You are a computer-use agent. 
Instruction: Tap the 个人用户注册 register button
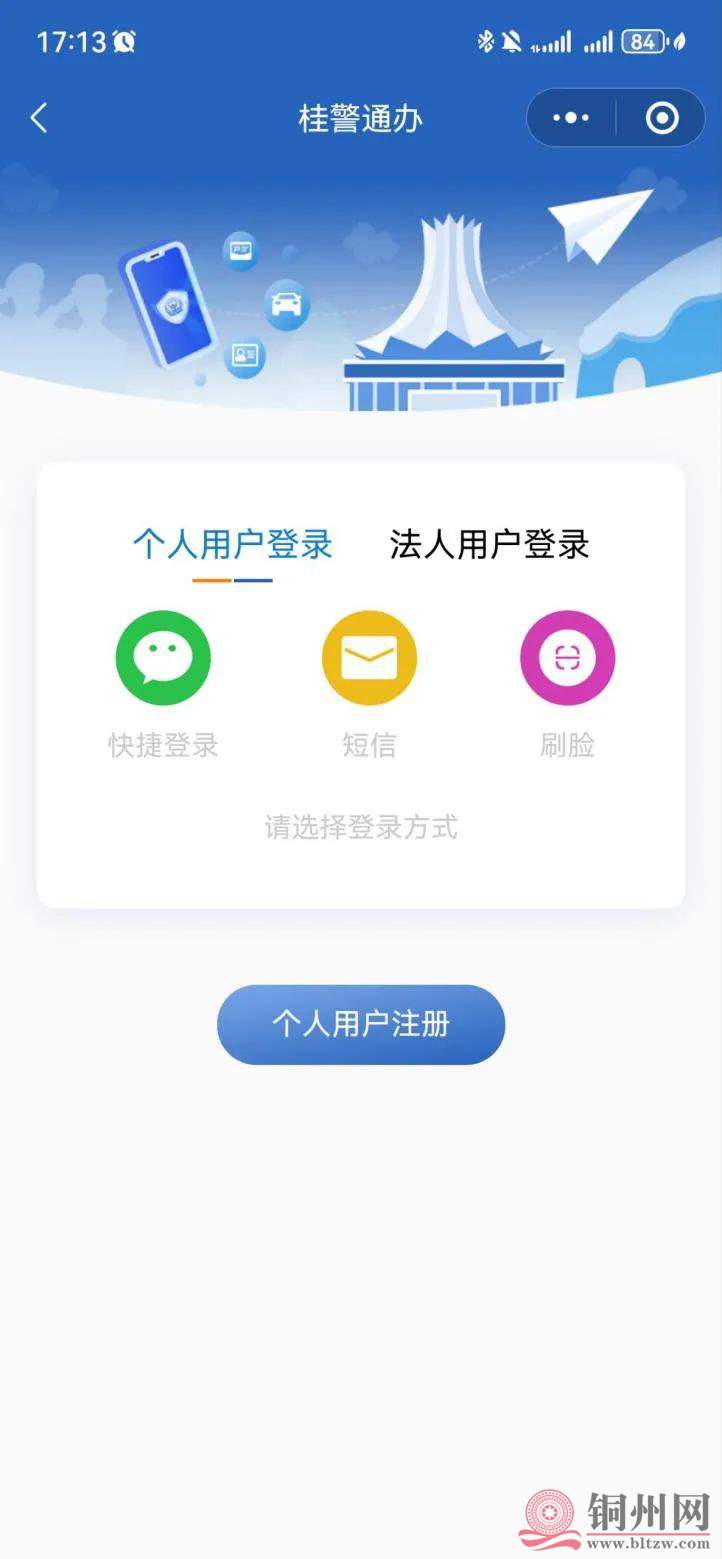361,1024
